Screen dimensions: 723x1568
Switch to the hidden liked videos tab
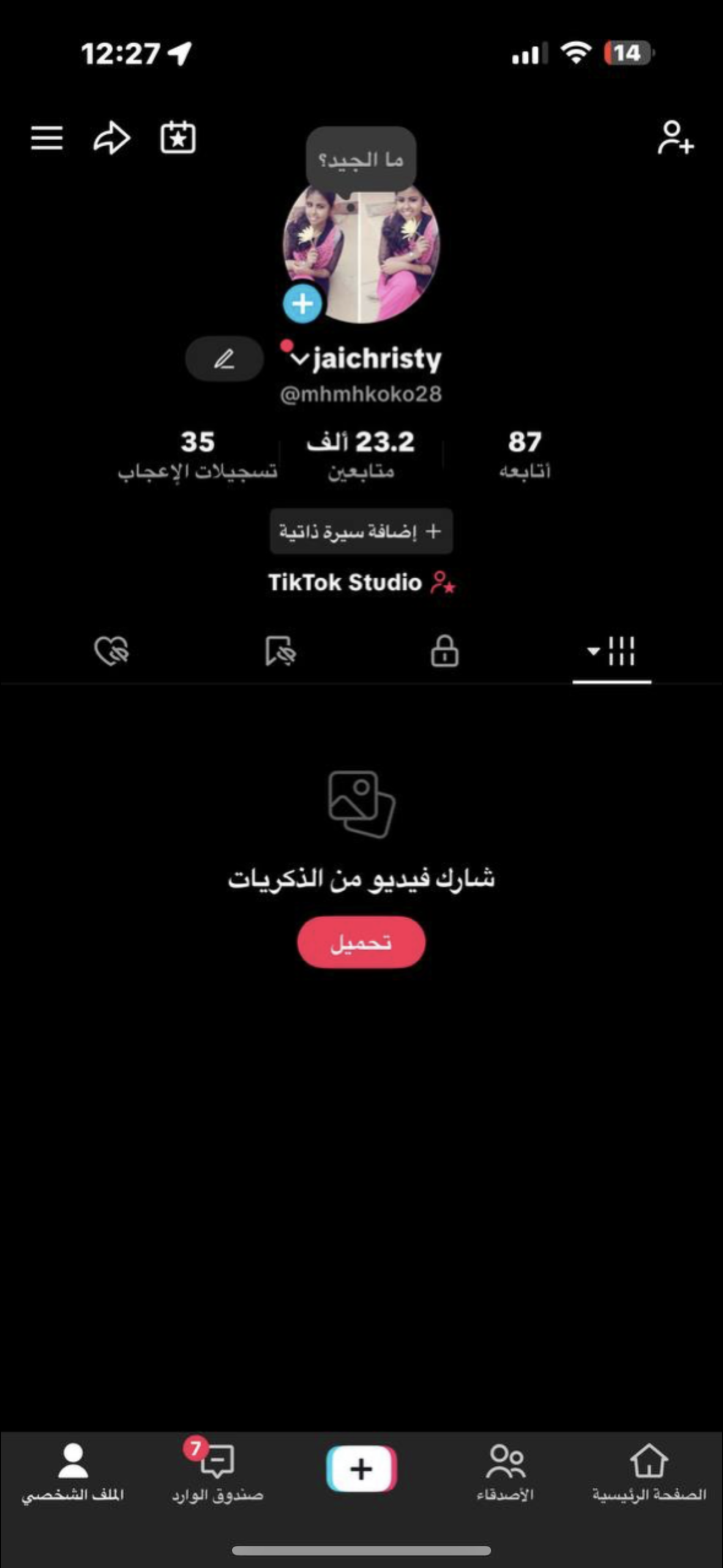click(x=111, y=651)
